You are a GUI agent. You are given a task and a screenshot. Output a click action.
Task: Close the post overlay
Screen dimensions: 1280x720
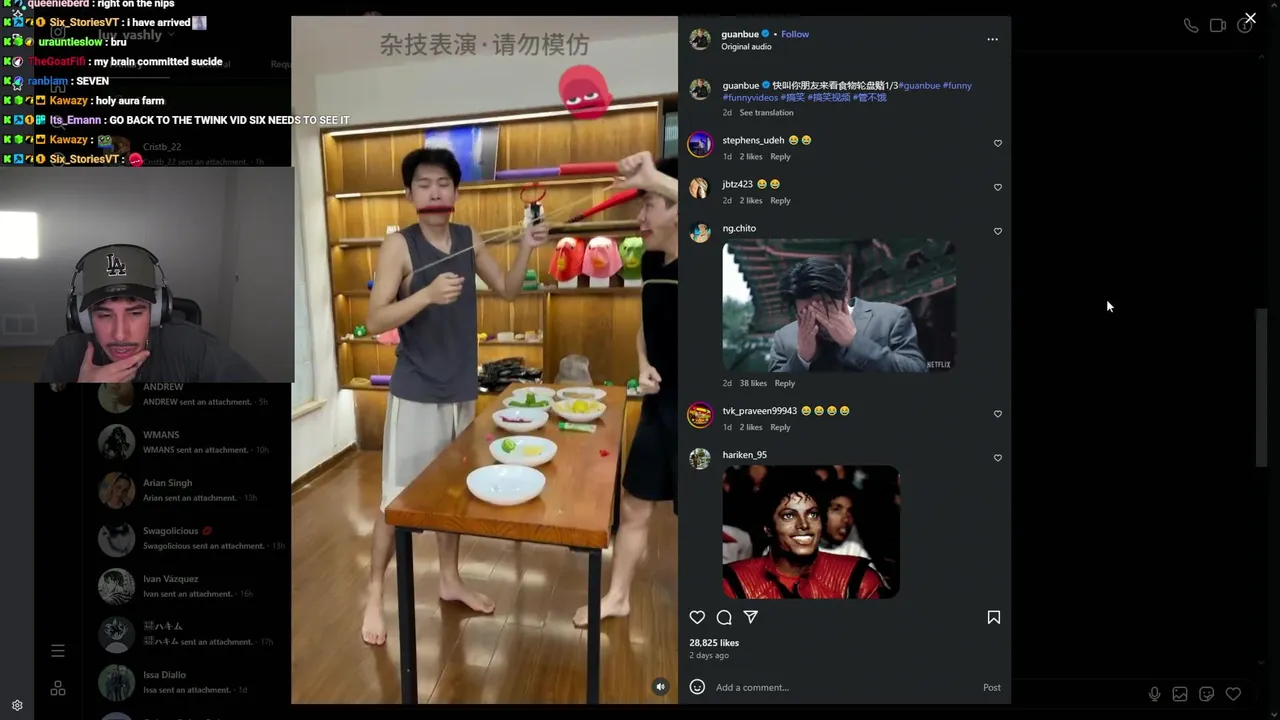(1250, 18)
